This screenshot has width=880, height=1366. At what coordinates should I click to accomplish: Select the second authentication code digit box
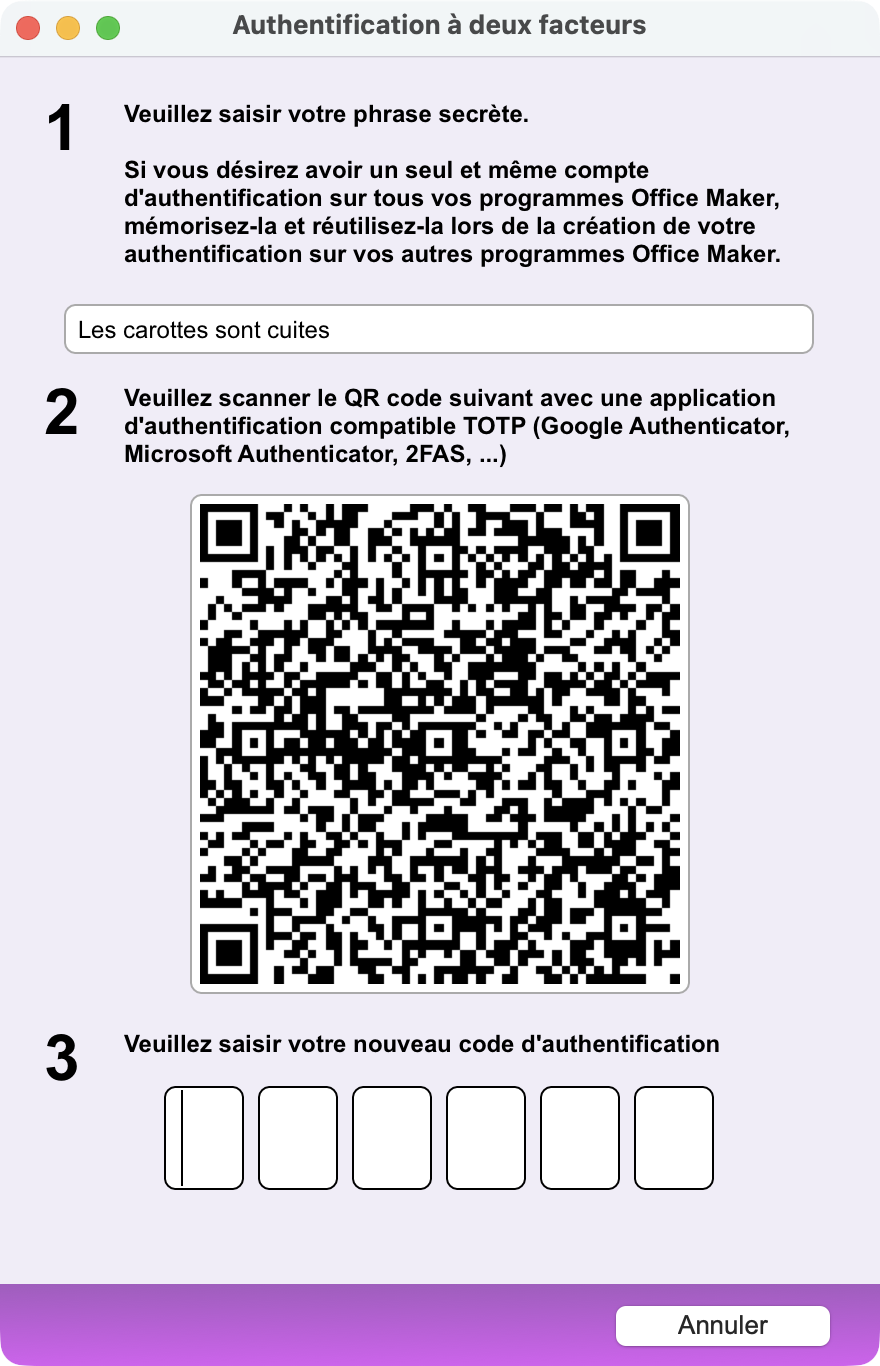[x=298, y=1138]
